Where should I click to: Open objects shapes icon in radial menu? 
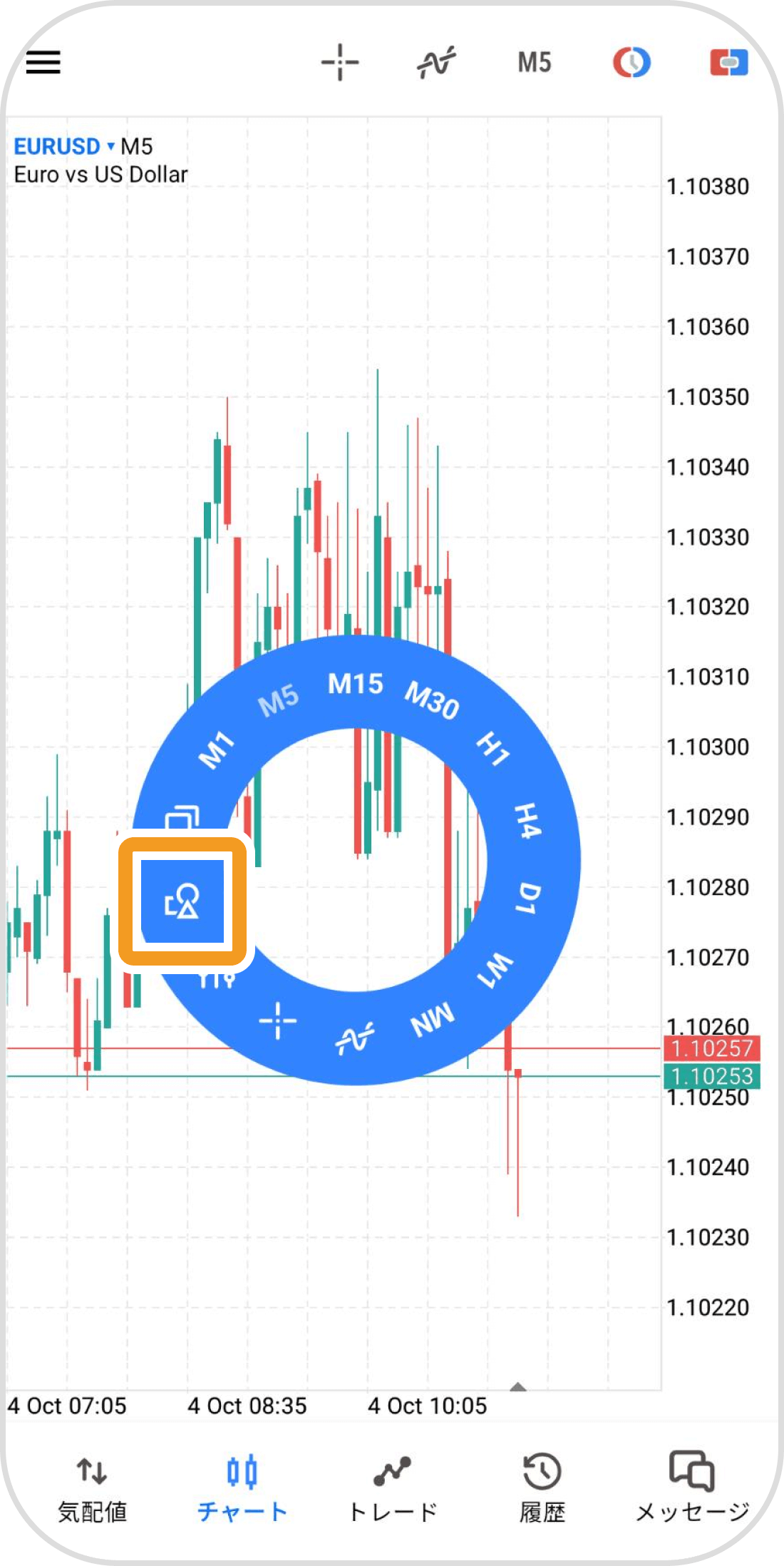182,901
